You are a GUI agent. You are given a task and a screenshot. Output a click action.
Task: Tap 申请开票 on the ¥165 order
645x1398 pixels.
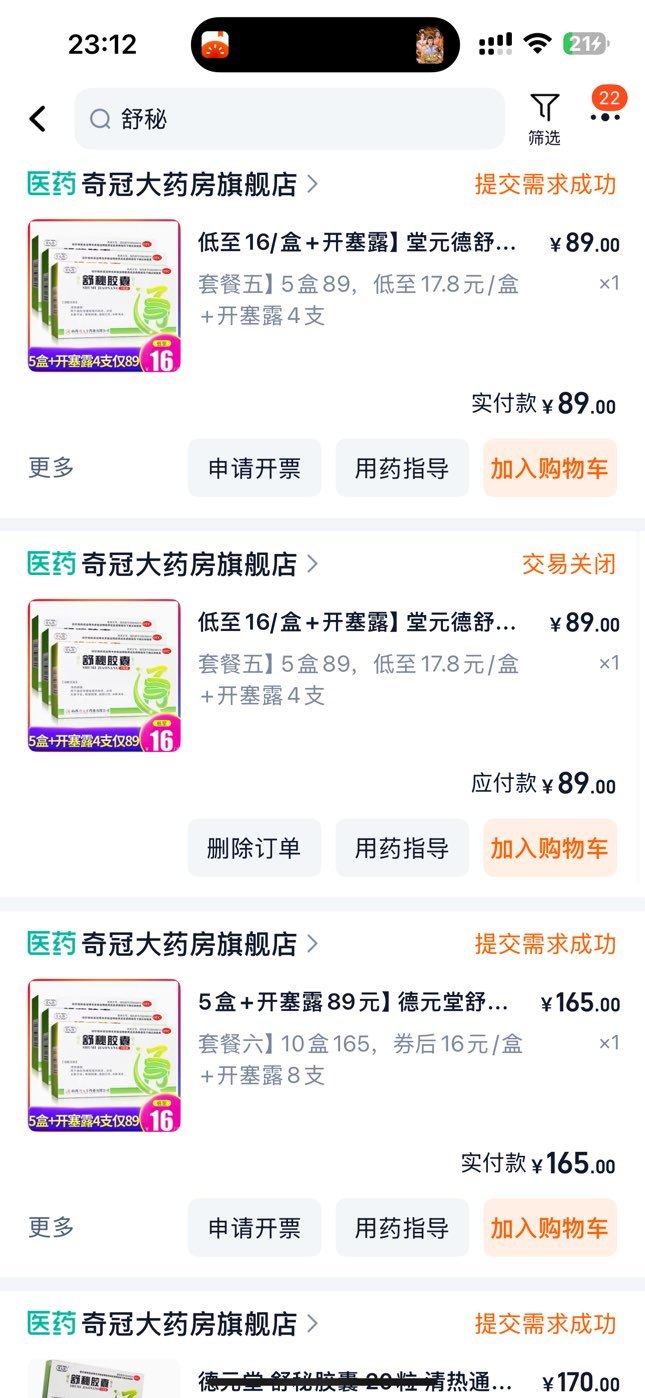(254, 1228)
